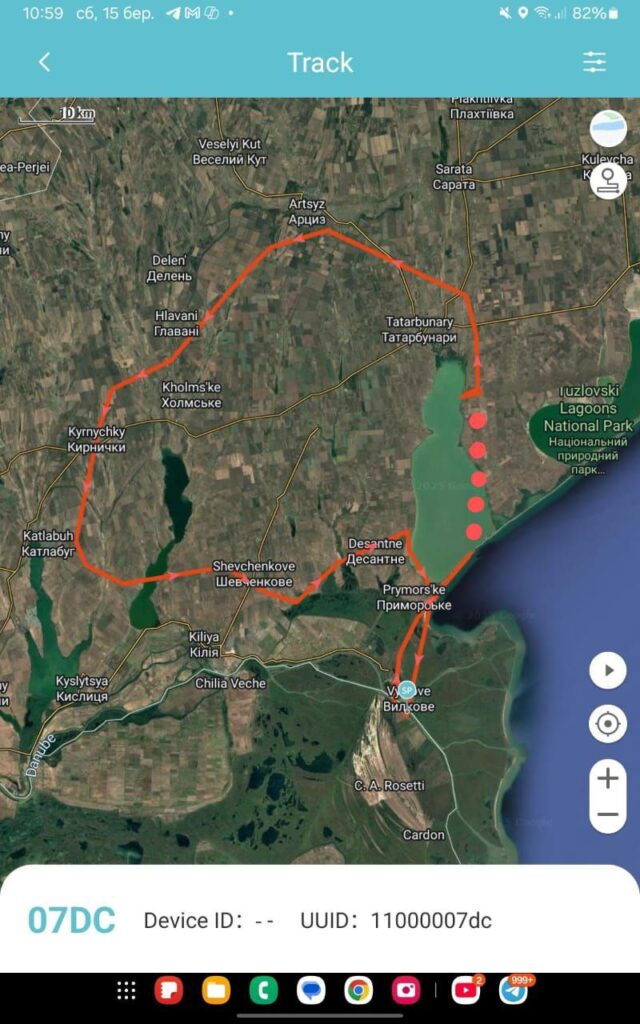This screenshot has width=640, height=1024.
Task: Zoom out of the map
Action: coord(608,815)
